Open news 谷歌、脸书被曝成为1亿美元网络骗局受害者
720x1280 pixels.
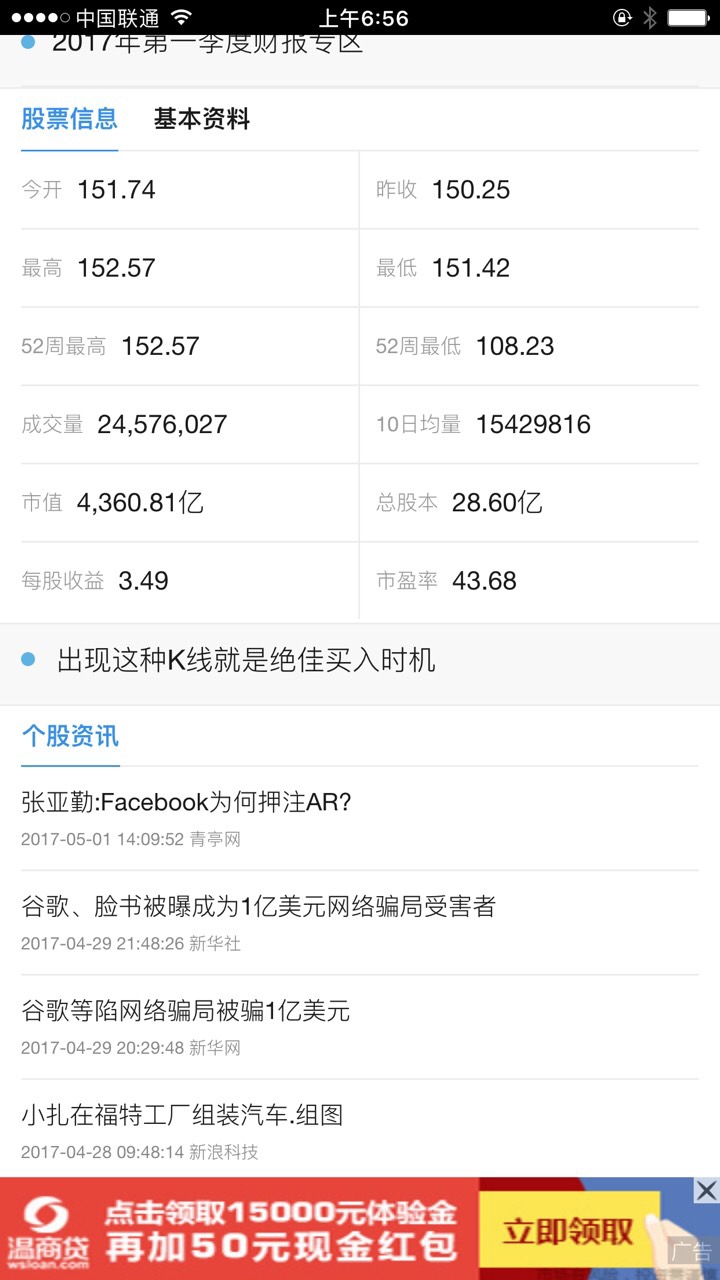pos(258,908)
